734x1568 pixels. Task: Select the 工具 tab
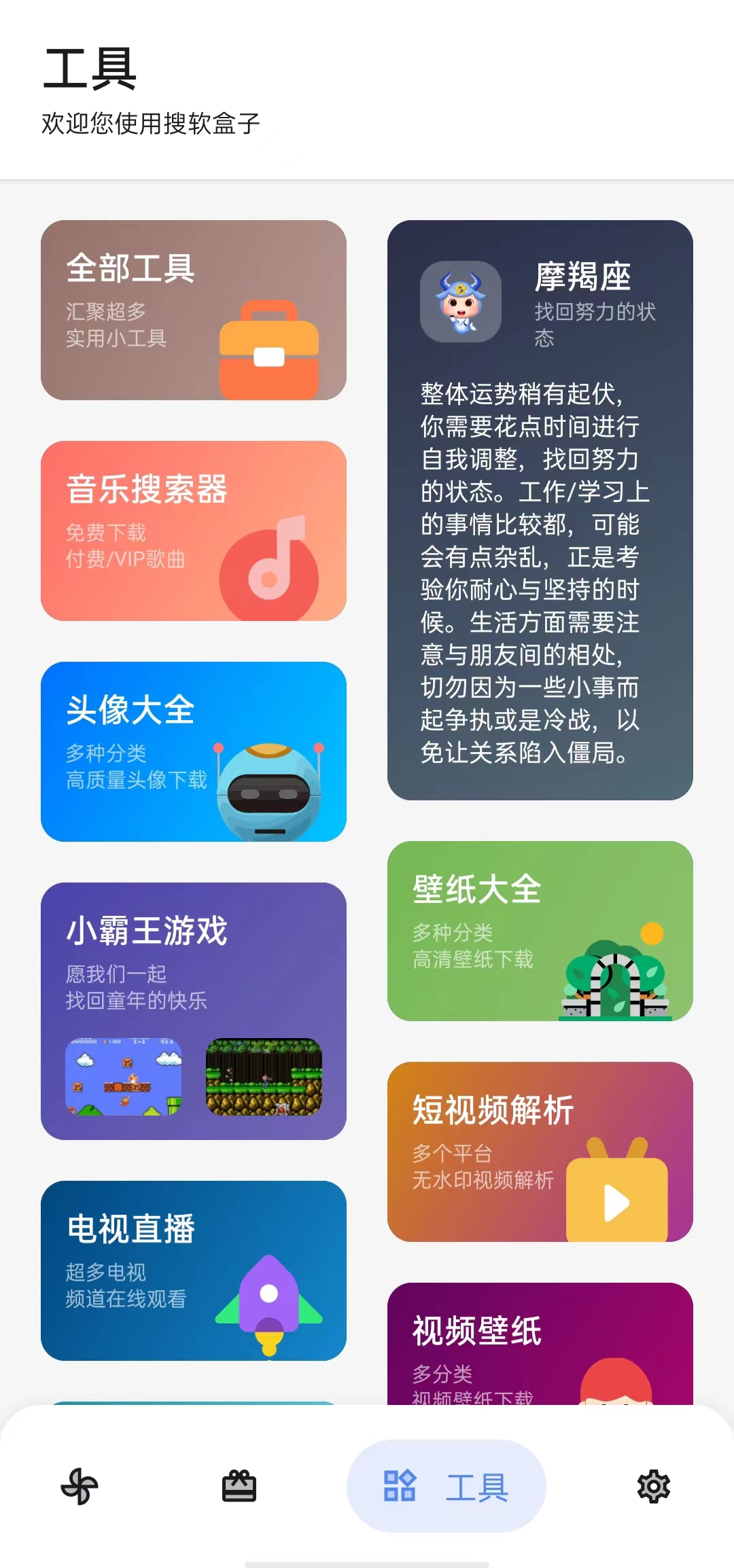[447, 1486]
